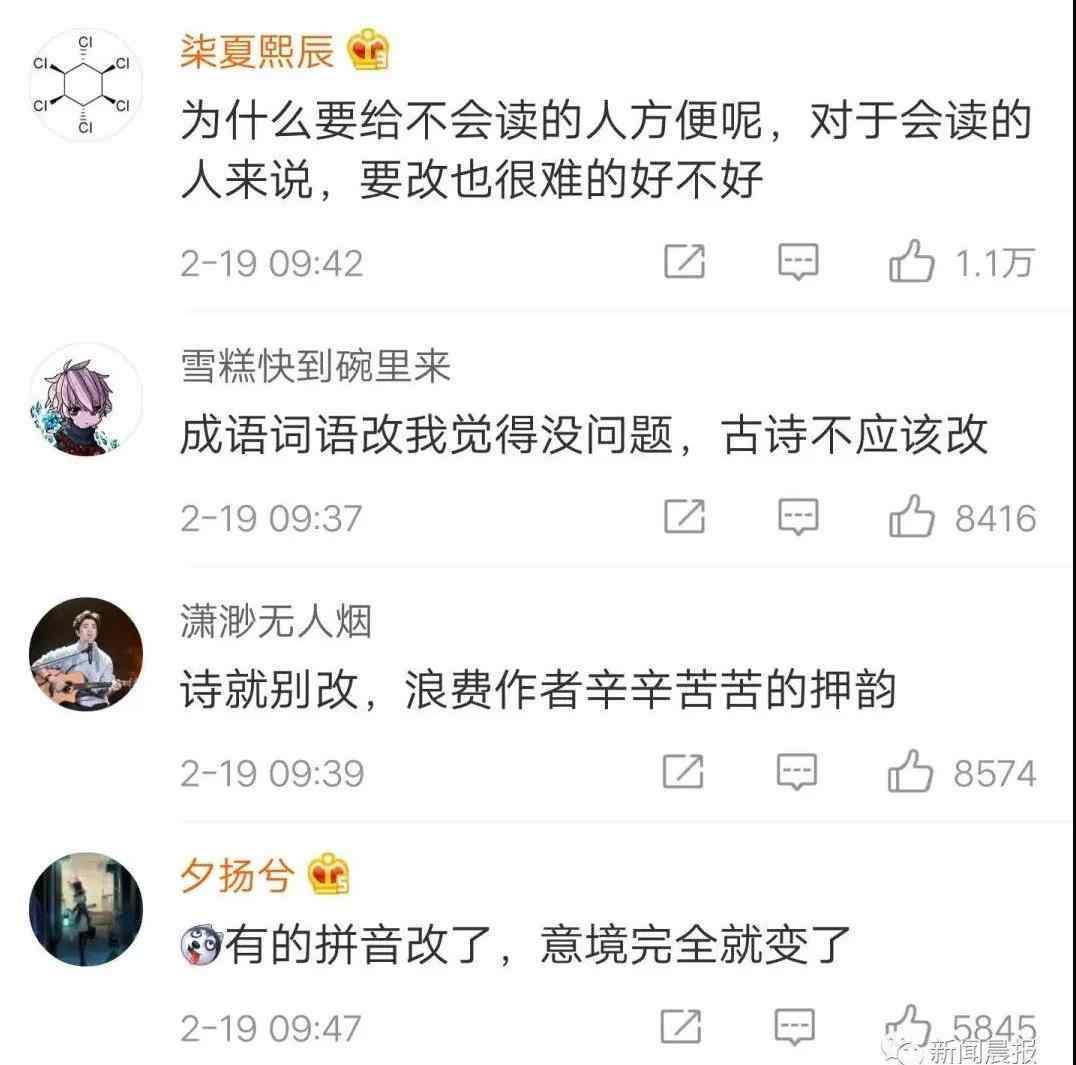This screenshot has height=1065, width=1076.
Task: Reply to 夕扬兮's comment
Action: tap(796, 1026)
